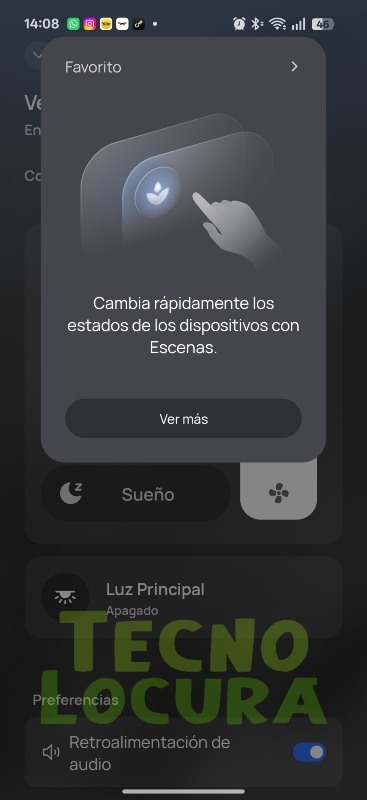The image size is (367, 800).
Task: Open the Favorito chevron arrow
Action: coord(294,67)
